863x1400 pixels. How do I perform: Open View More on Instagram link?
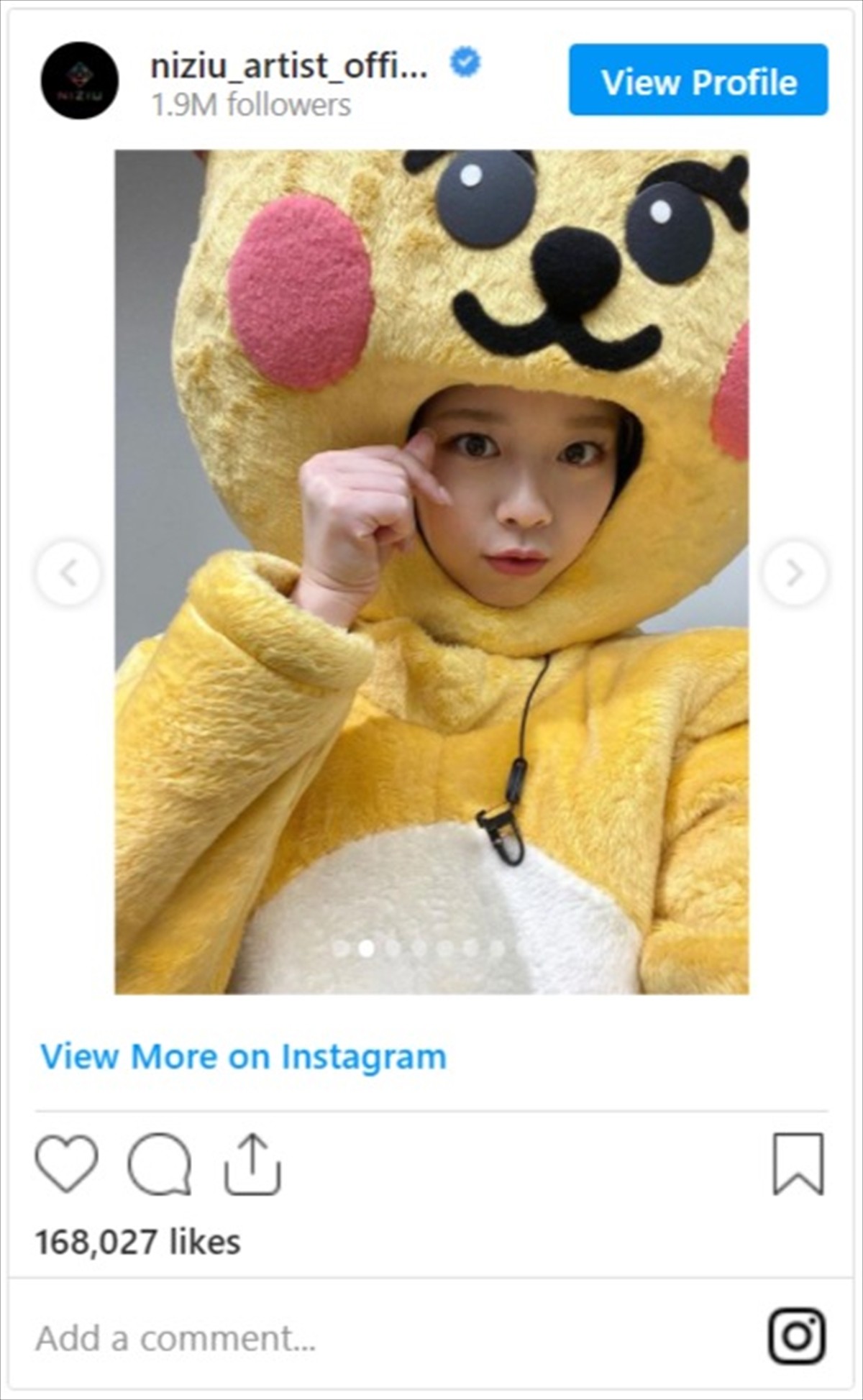click(243, 1057)
